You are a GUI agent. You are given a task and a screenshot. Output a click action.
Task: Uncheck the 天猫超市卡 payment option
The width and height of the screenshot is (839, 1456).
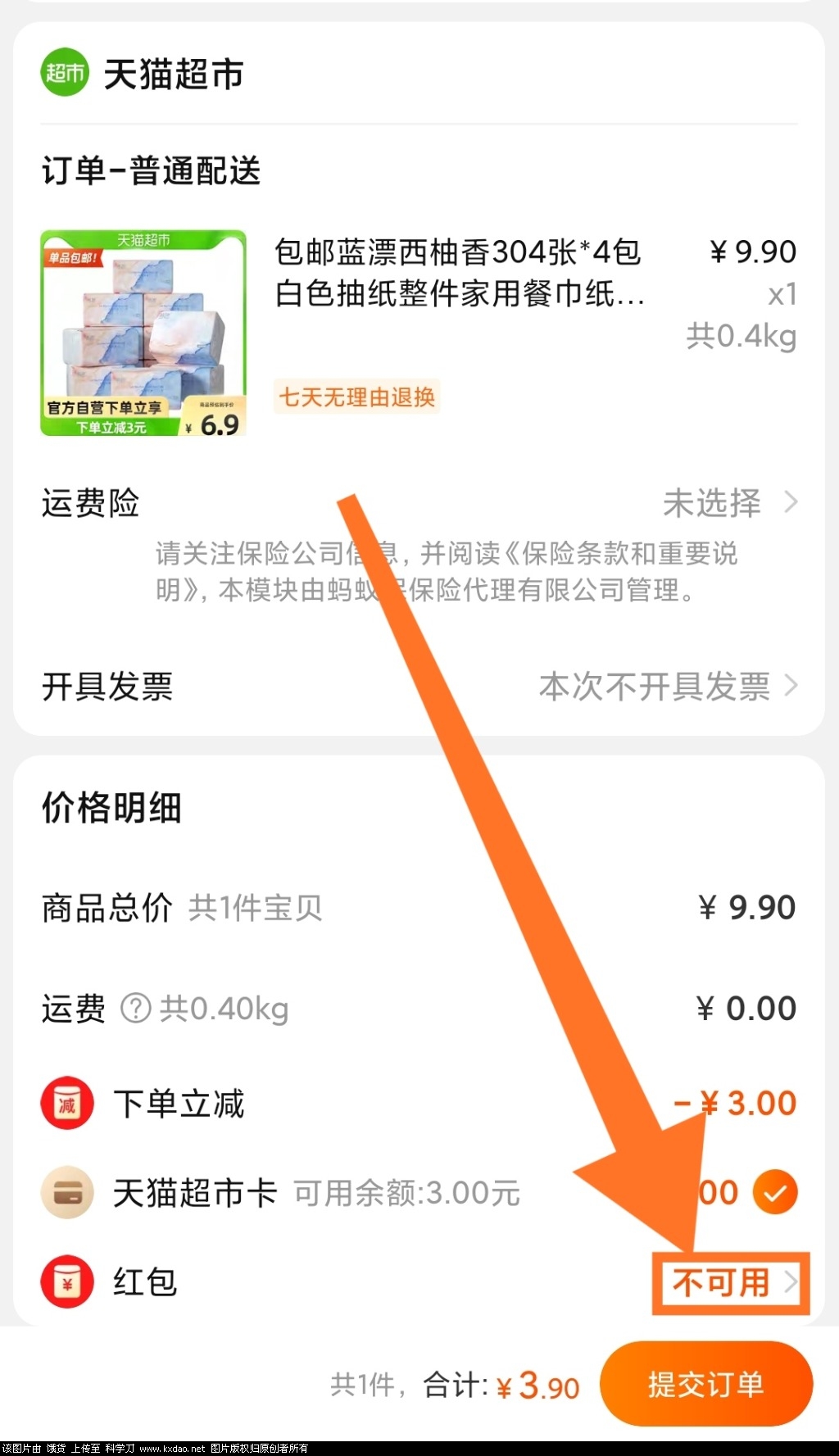click(774, 1192)
